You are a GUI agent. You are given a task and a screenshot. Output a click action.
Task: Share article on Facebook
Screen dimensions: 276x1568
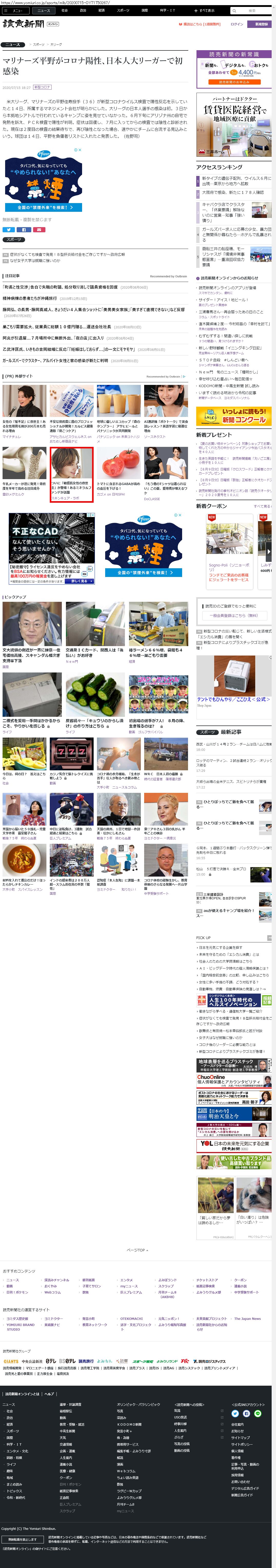click(24, 229)
